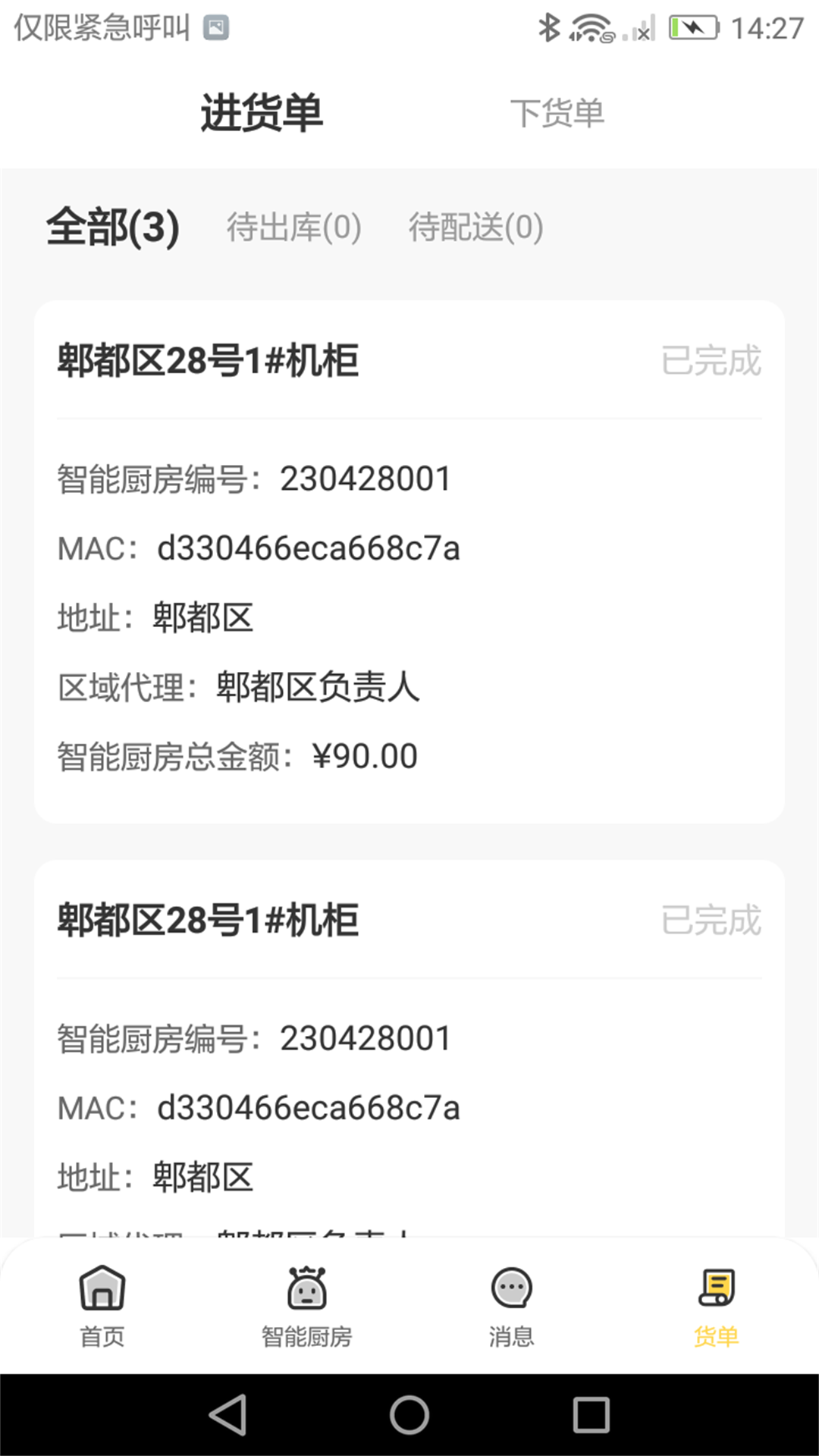819x1456 pixels.
Task: Filter by 待配送(0)
Action: tap(475, 227)
